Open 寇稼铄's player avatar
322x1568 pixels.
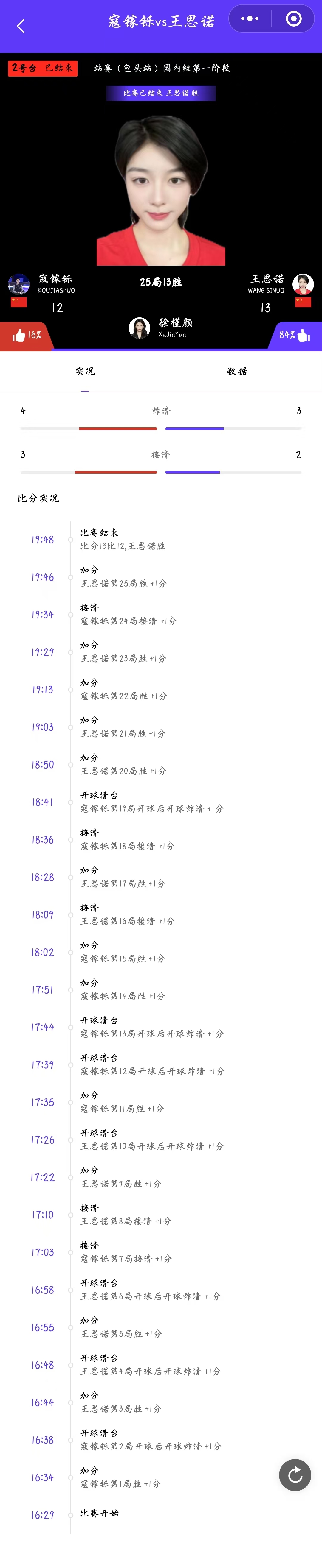[19, 284]
